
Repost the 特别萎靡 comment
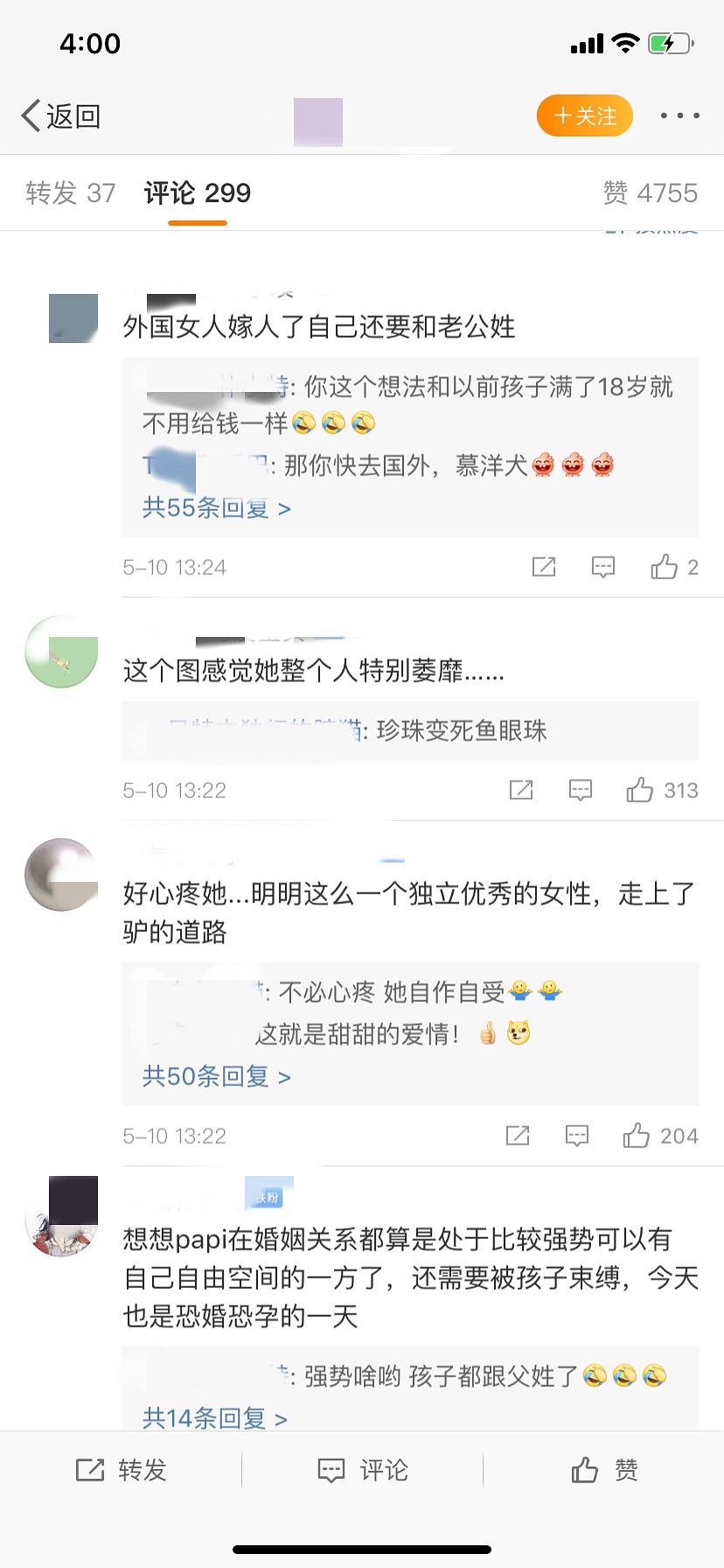pyautogui.click(x=521, y=790)
